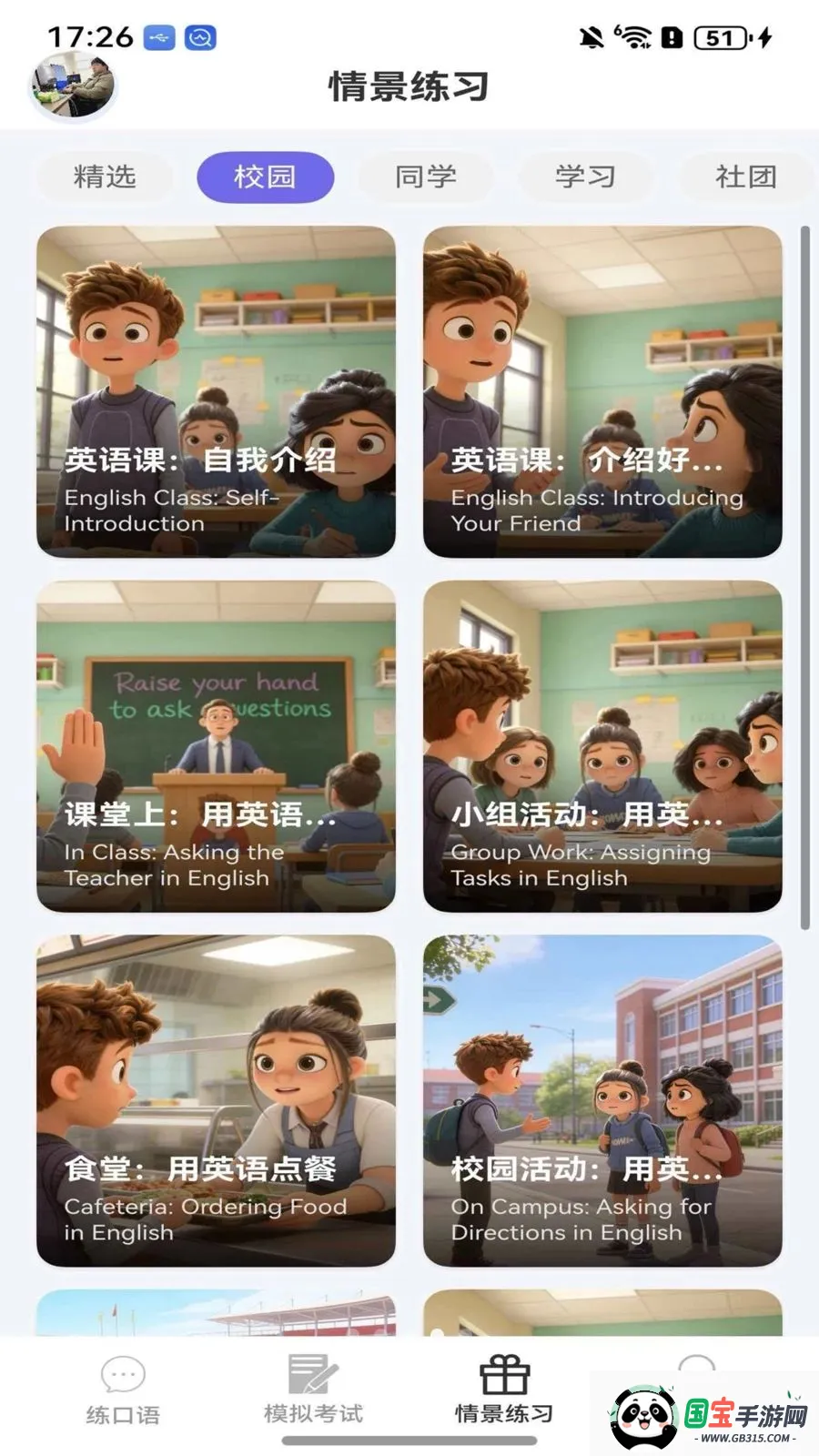The width and height of the screenshot is (819, 1456).
Task: Open English Class: Self-Introduction scenario
Action: tap(216, 391)
